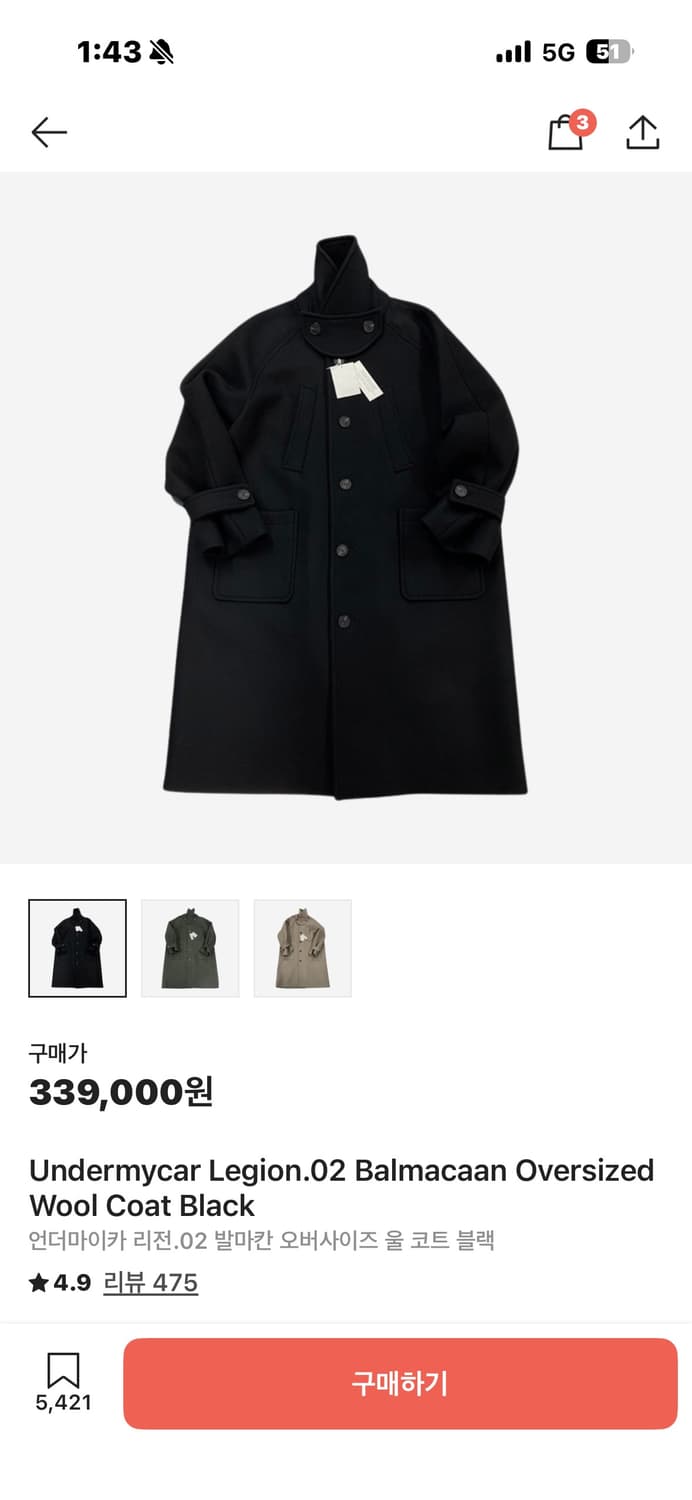View the beige coat thumbnail
Image resolution: width=692 pixels, height=1500 pixels.
pyautogui.click(x=302, y=948)
